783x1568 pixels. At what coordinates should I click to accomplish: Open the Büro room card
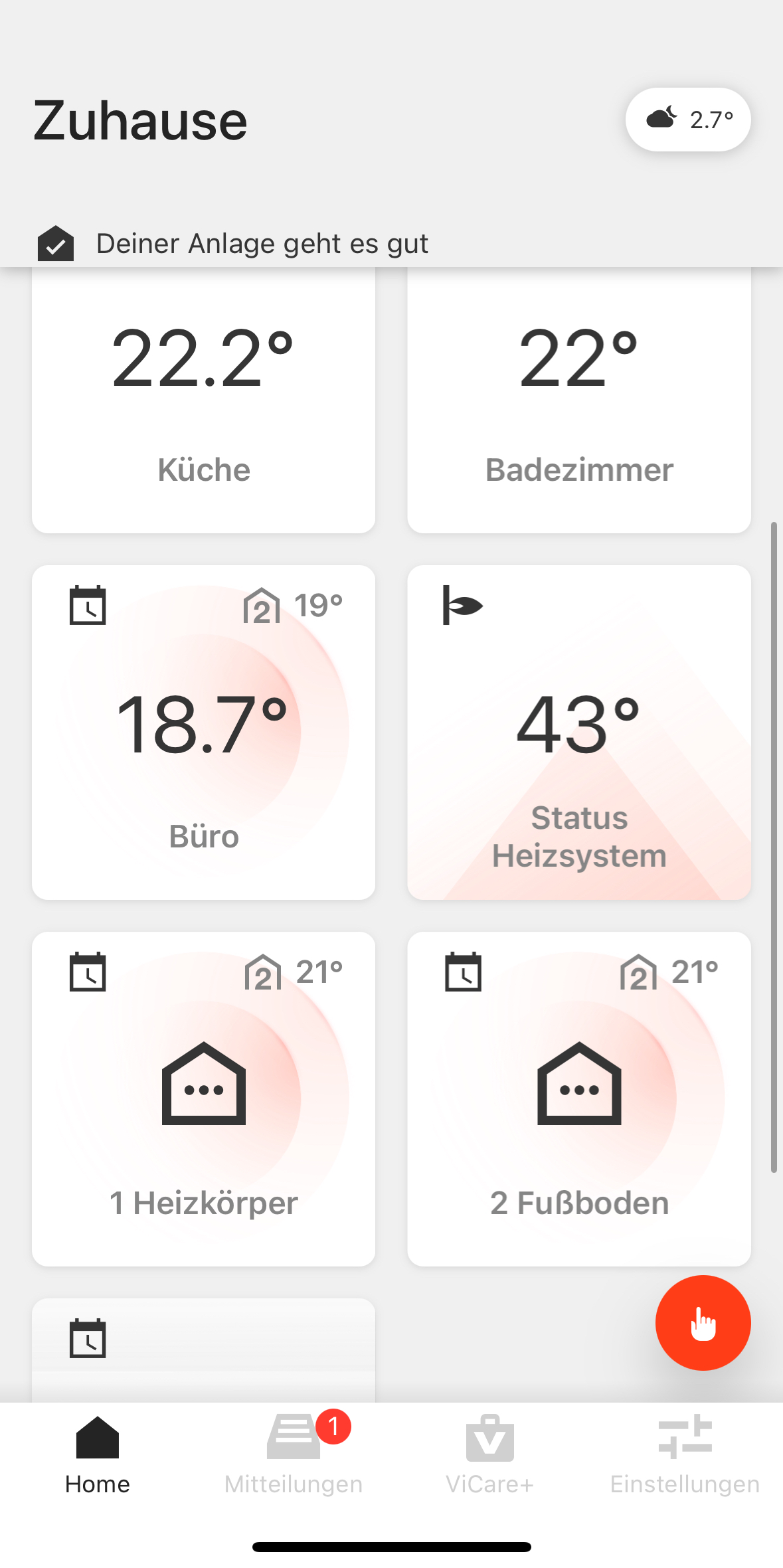[203, 732]
